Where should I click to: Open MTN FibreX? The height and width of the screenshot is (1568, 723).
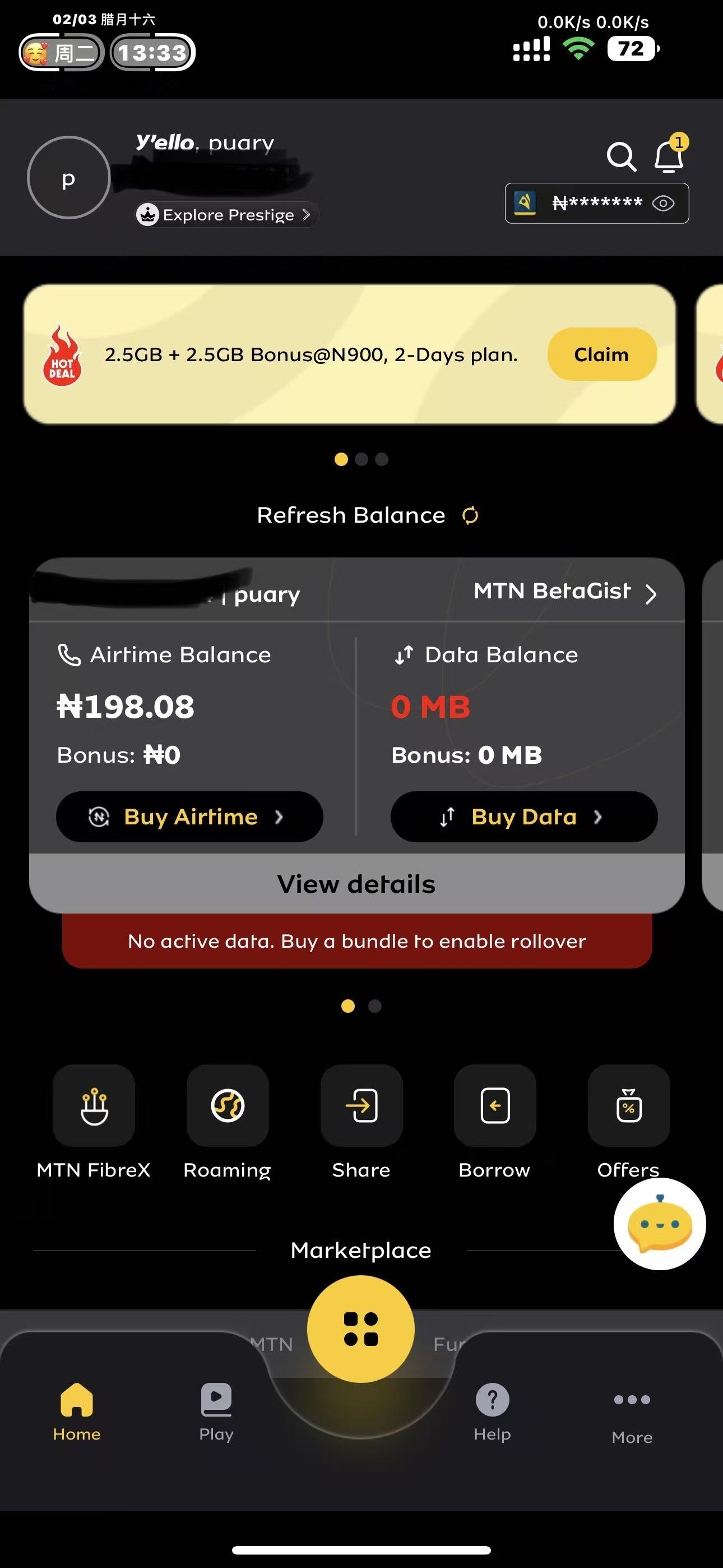coord(94,1106)
